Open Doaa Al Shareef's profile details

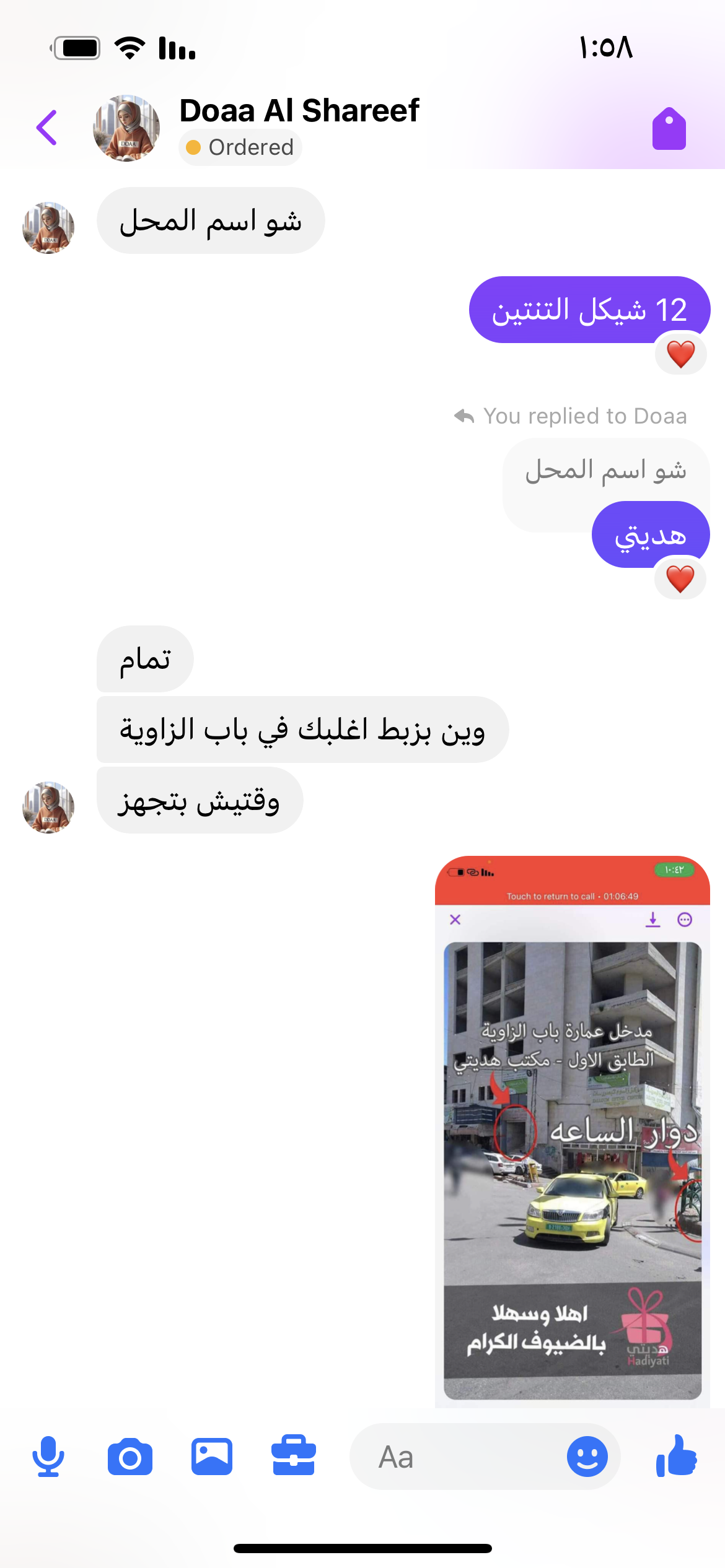(299, 111)
